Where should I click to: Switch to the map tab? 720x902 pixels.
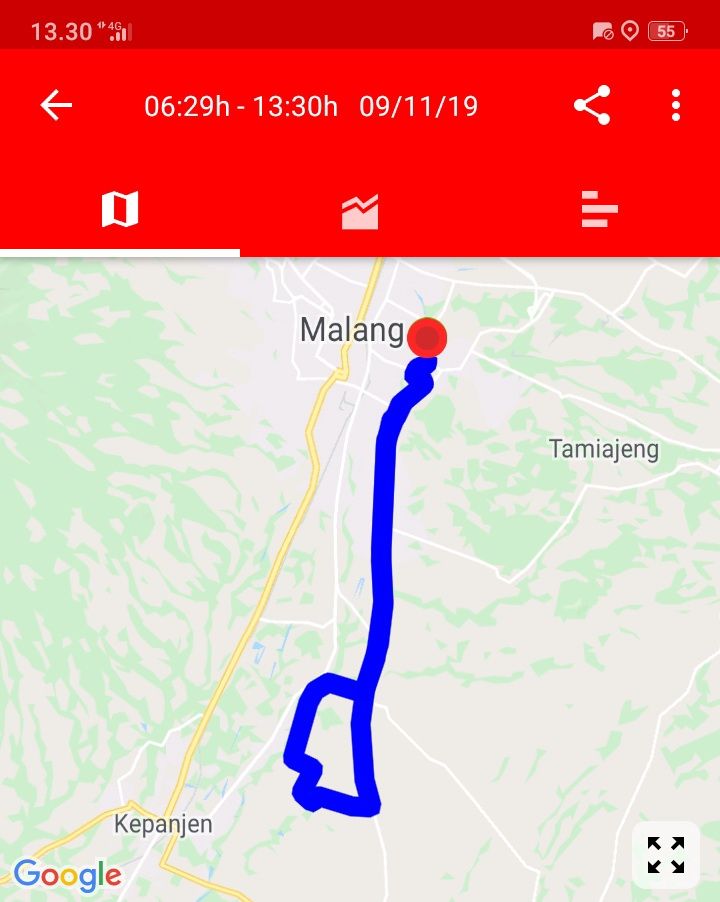click(x=120, y=210)
